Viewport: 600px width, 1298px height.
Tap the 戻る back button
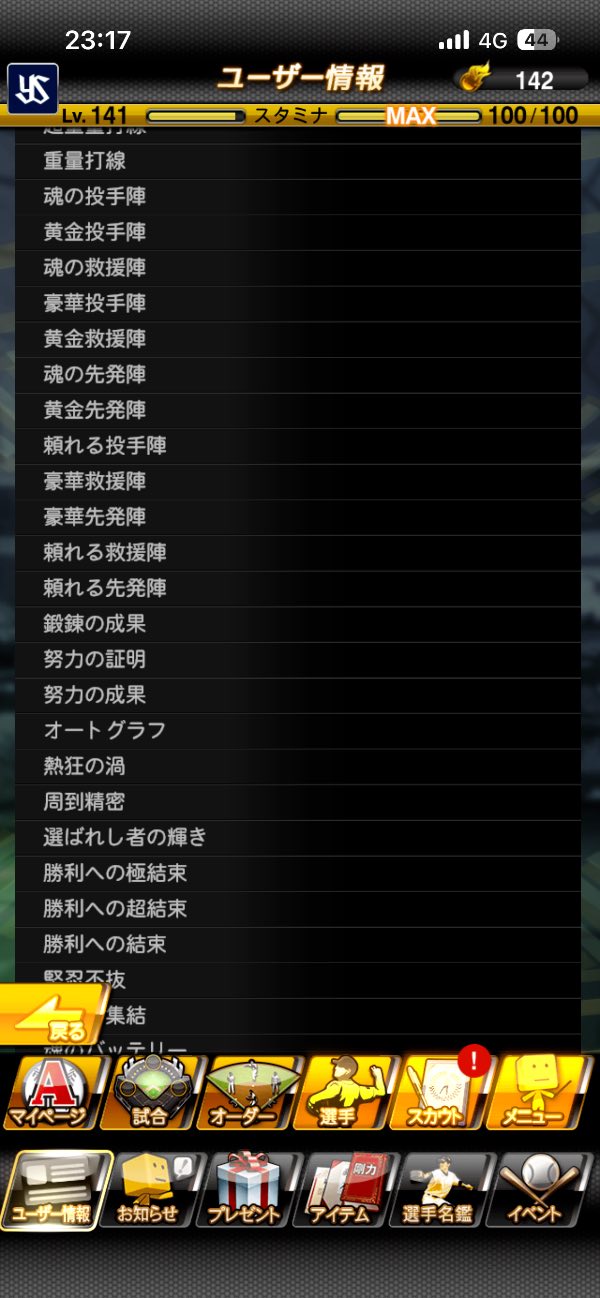55,1014
